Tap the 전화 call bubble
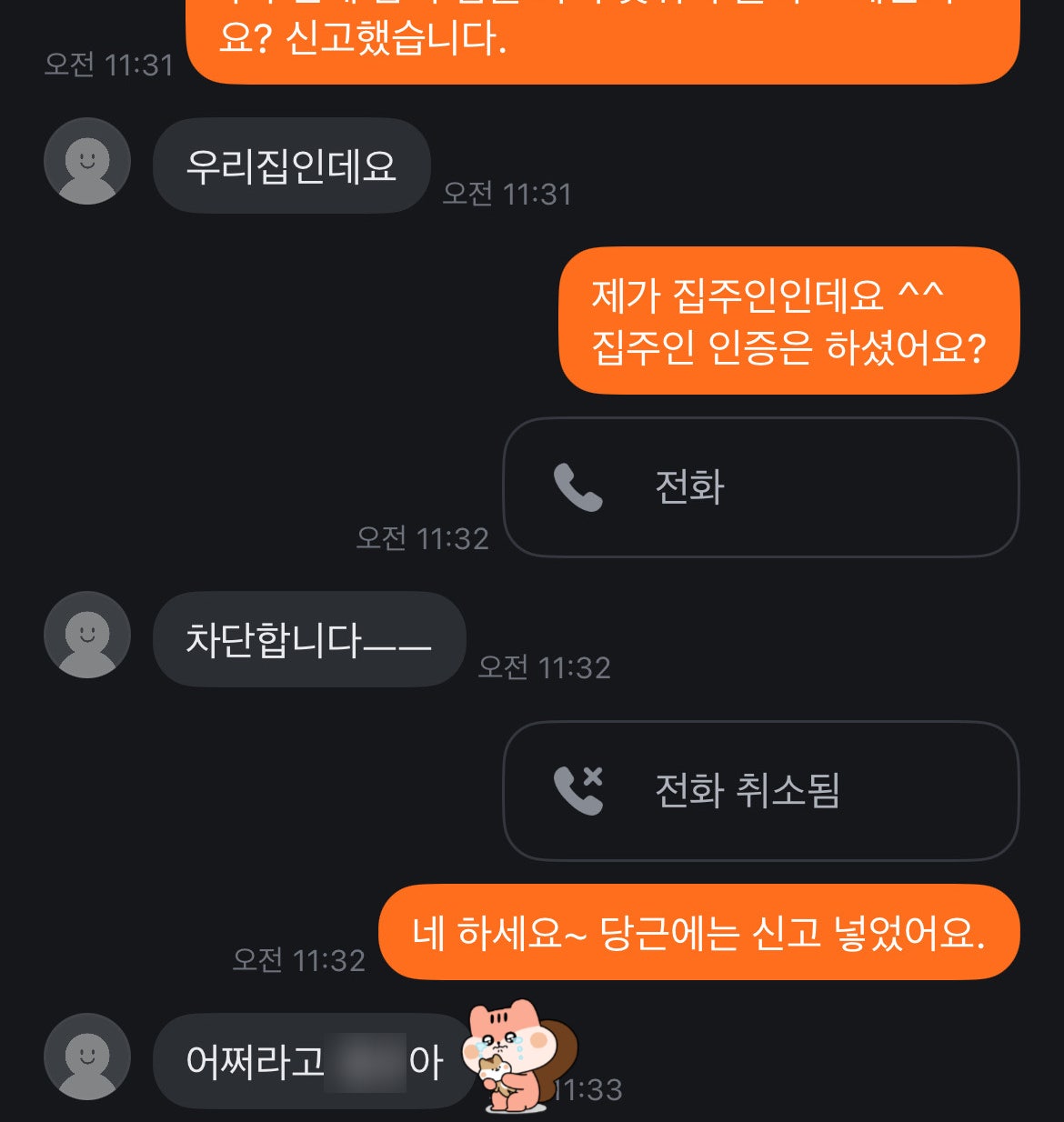The image size is (1064, 1122). coord(760,487)
